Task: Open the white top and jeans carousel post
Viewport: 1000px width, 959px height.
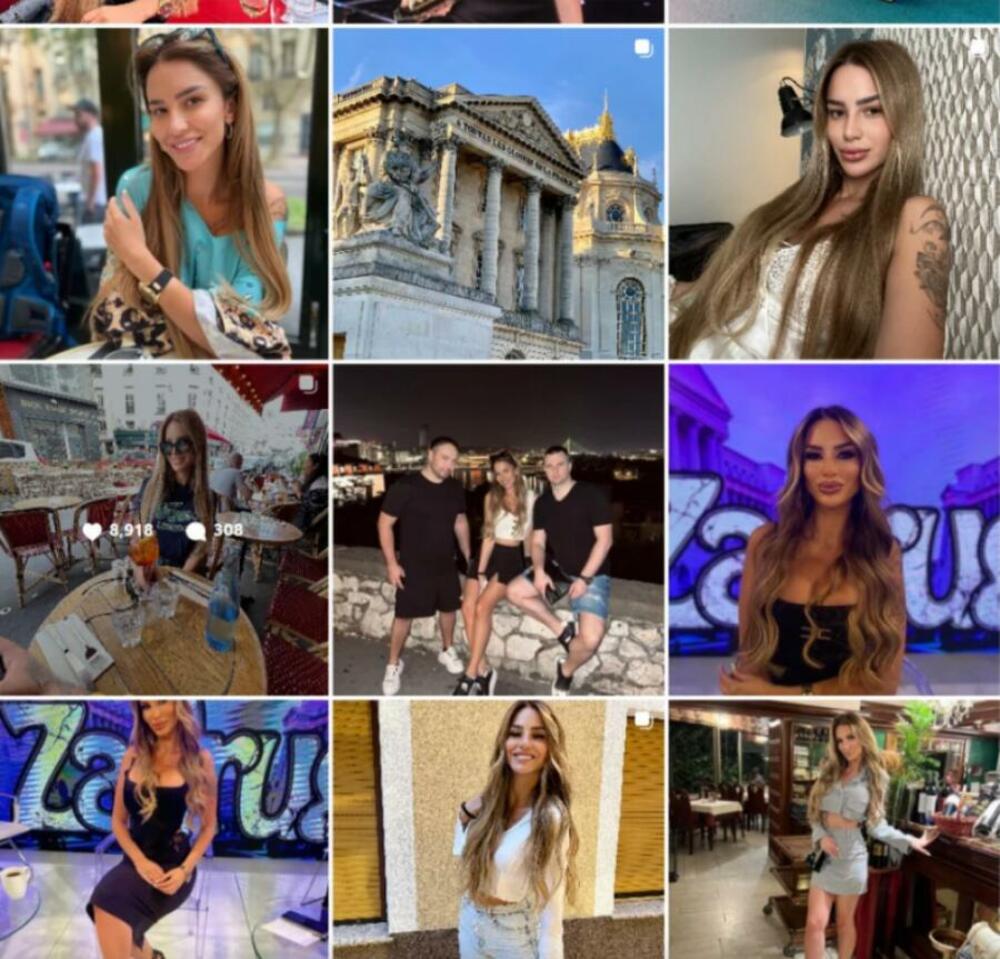Action: coord(498,828)
